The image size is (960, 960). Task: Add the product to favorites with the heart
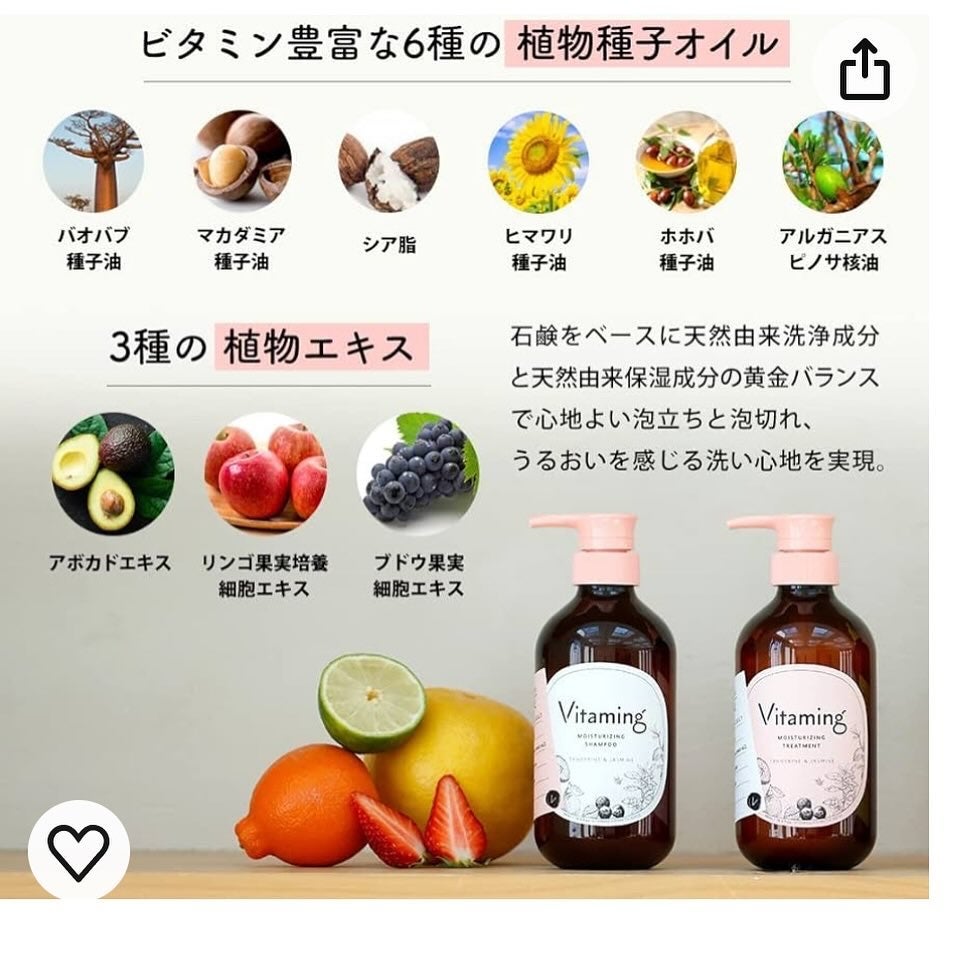coord(78,849)
